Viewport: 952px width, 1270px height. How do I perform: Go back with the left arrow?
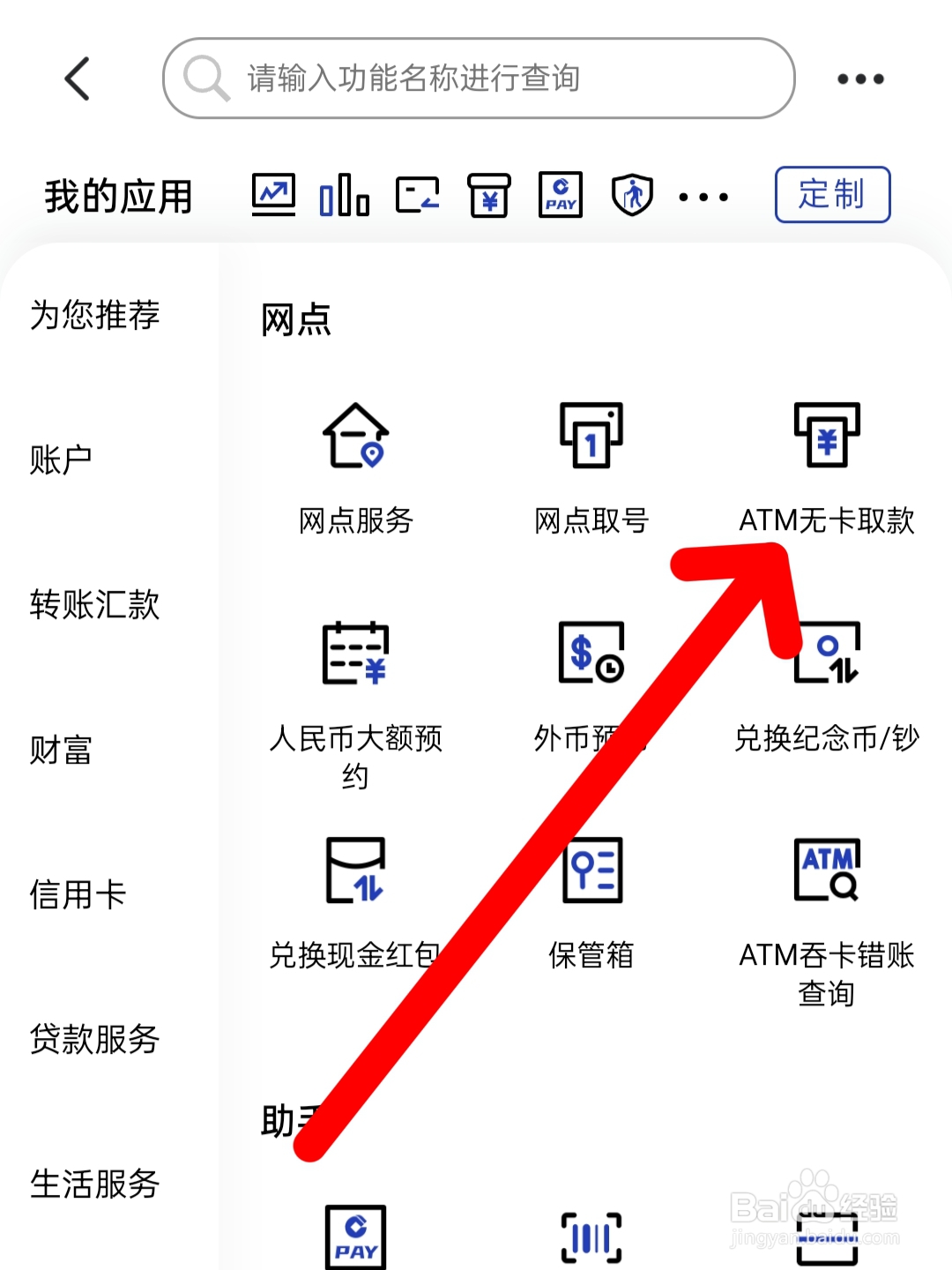point(78,78)
